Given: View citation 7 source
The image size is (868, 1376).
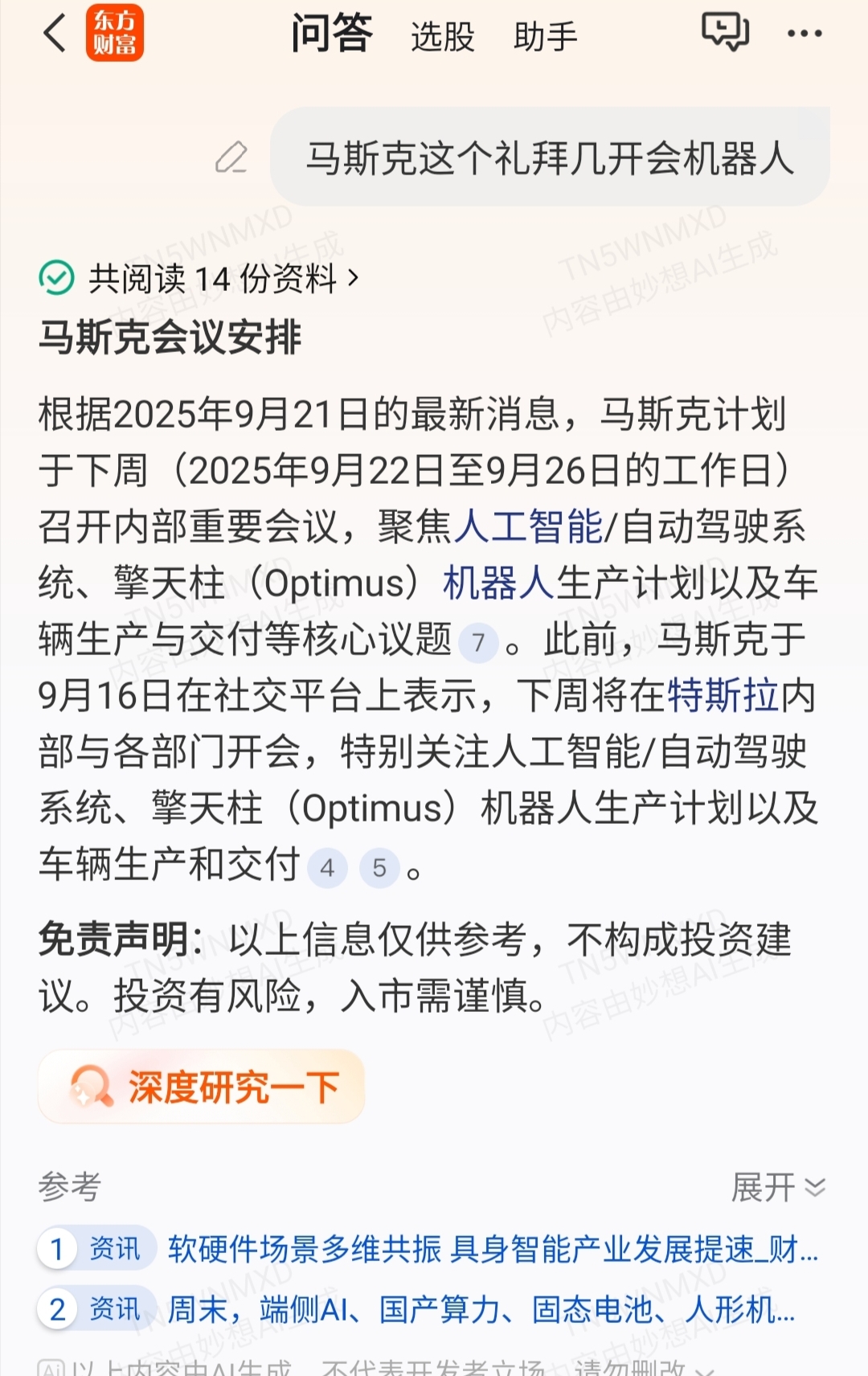Looking at the screenshot, I should tap(478, 642).
